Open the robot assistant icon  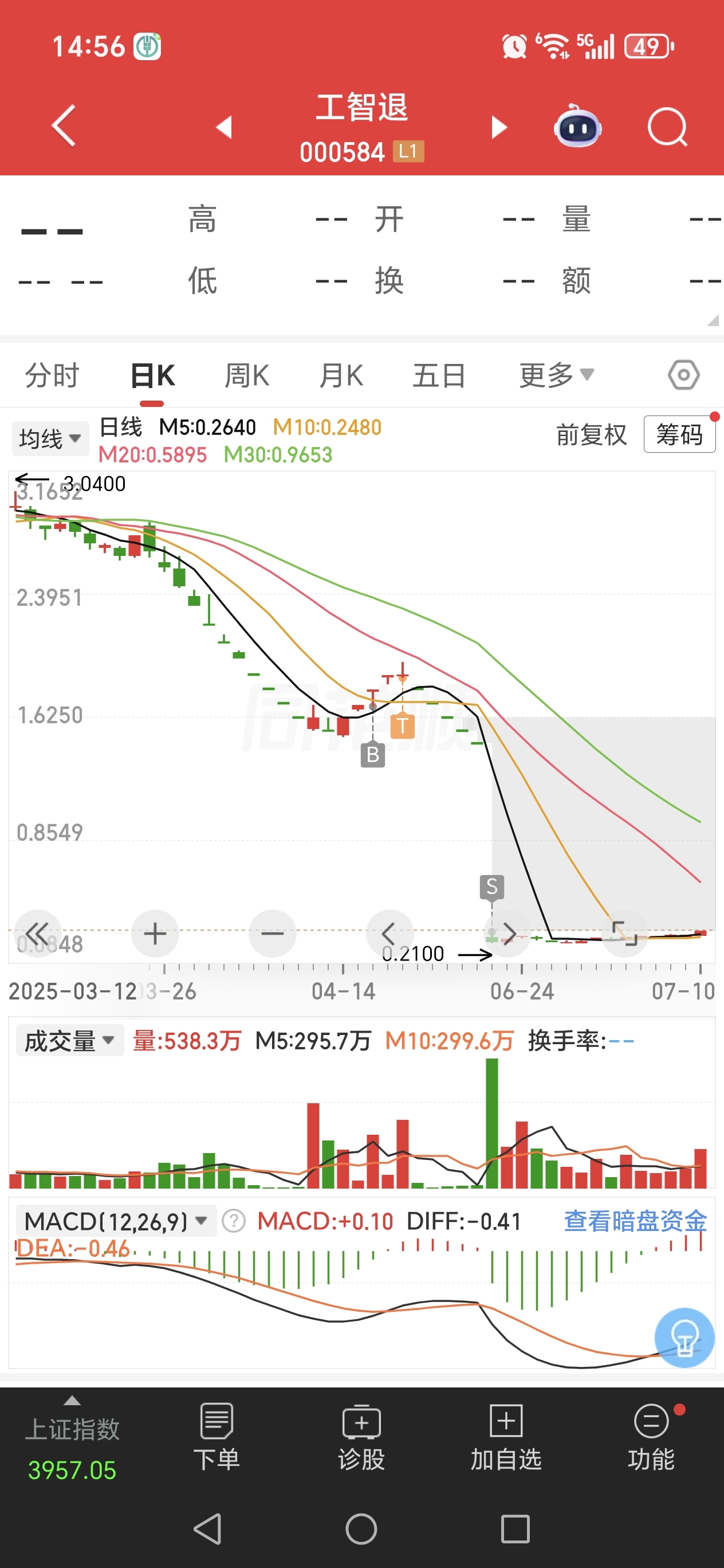point(577,126)
